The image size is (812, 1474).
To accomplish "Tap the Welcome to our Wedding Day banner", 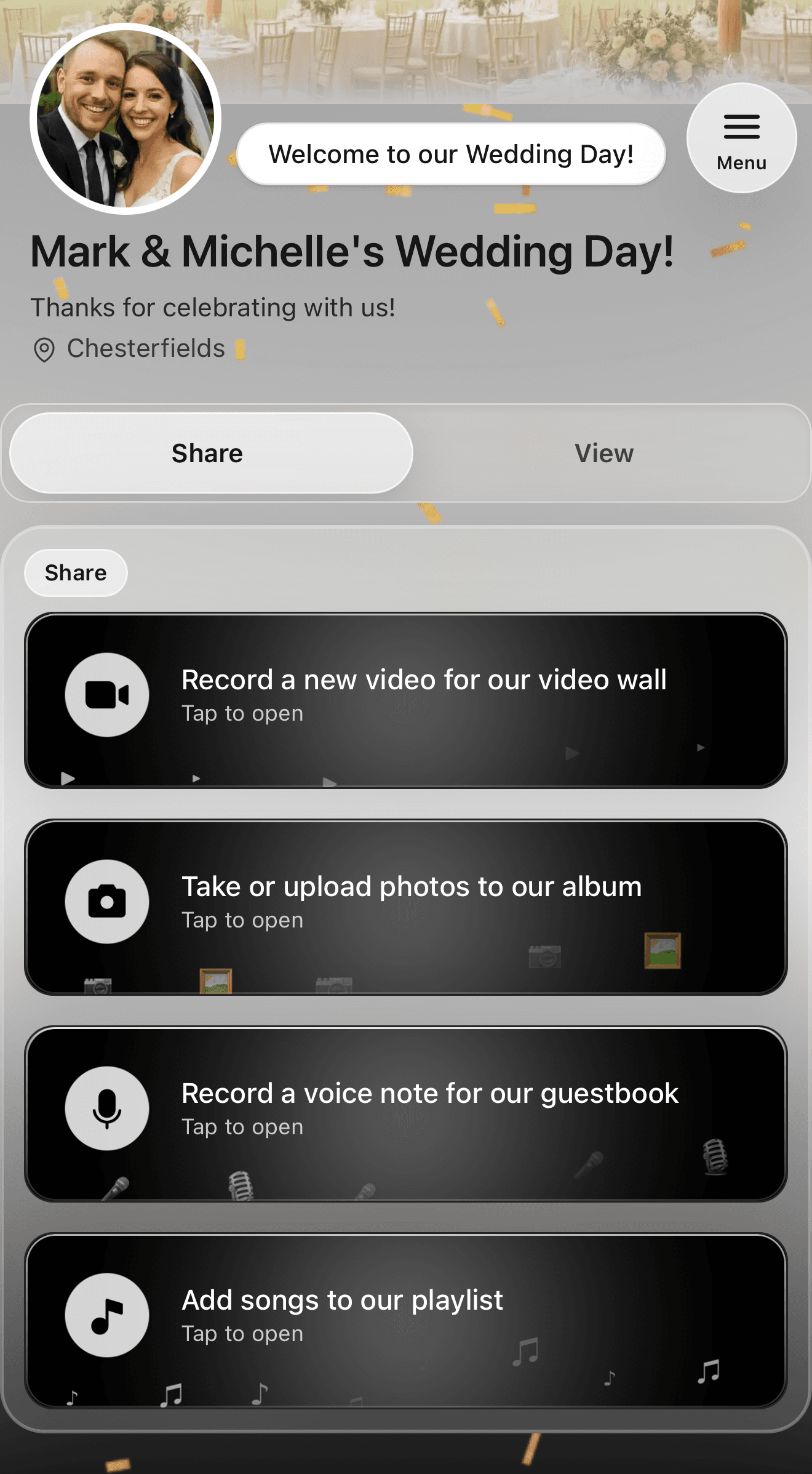I will coord(452,154).
